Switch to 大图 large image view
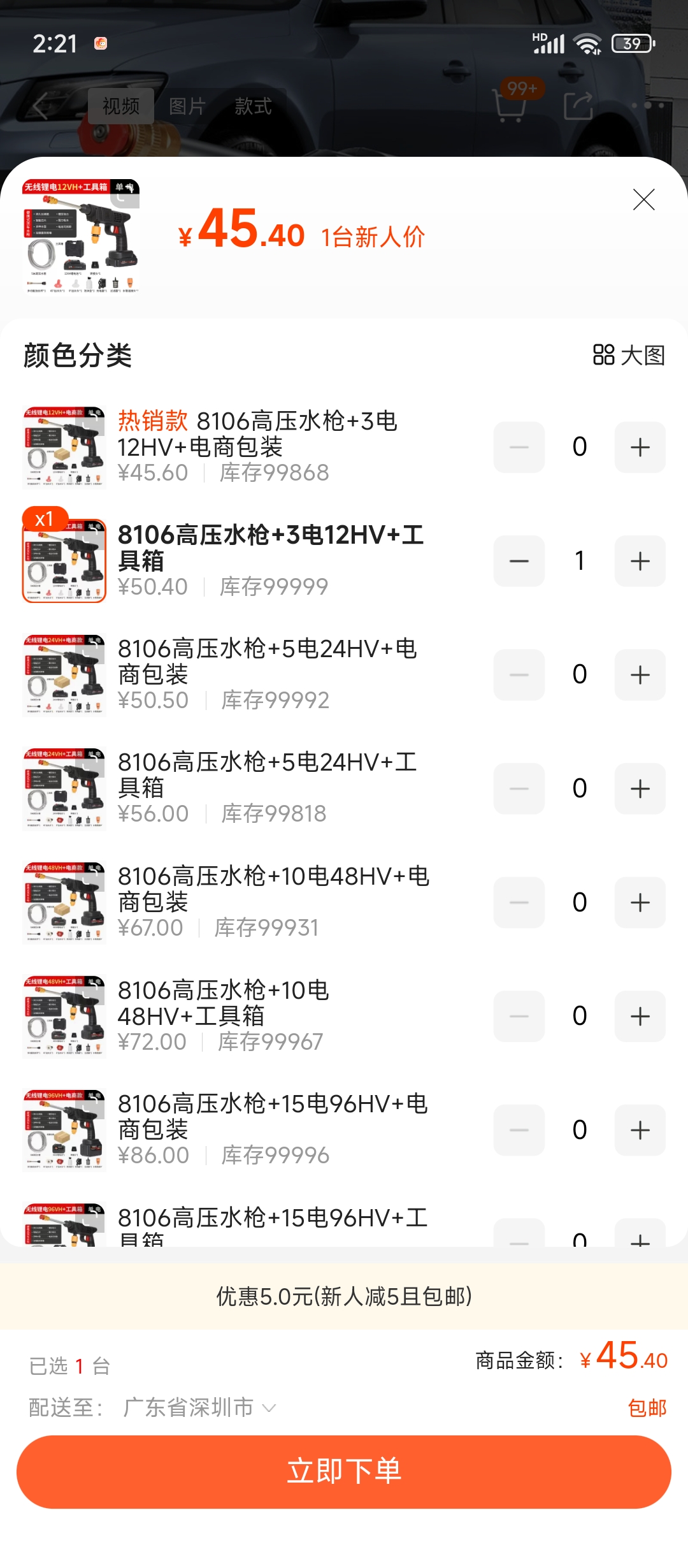Viewport: 688px width, 1568px height. click(x=629, y=355)
